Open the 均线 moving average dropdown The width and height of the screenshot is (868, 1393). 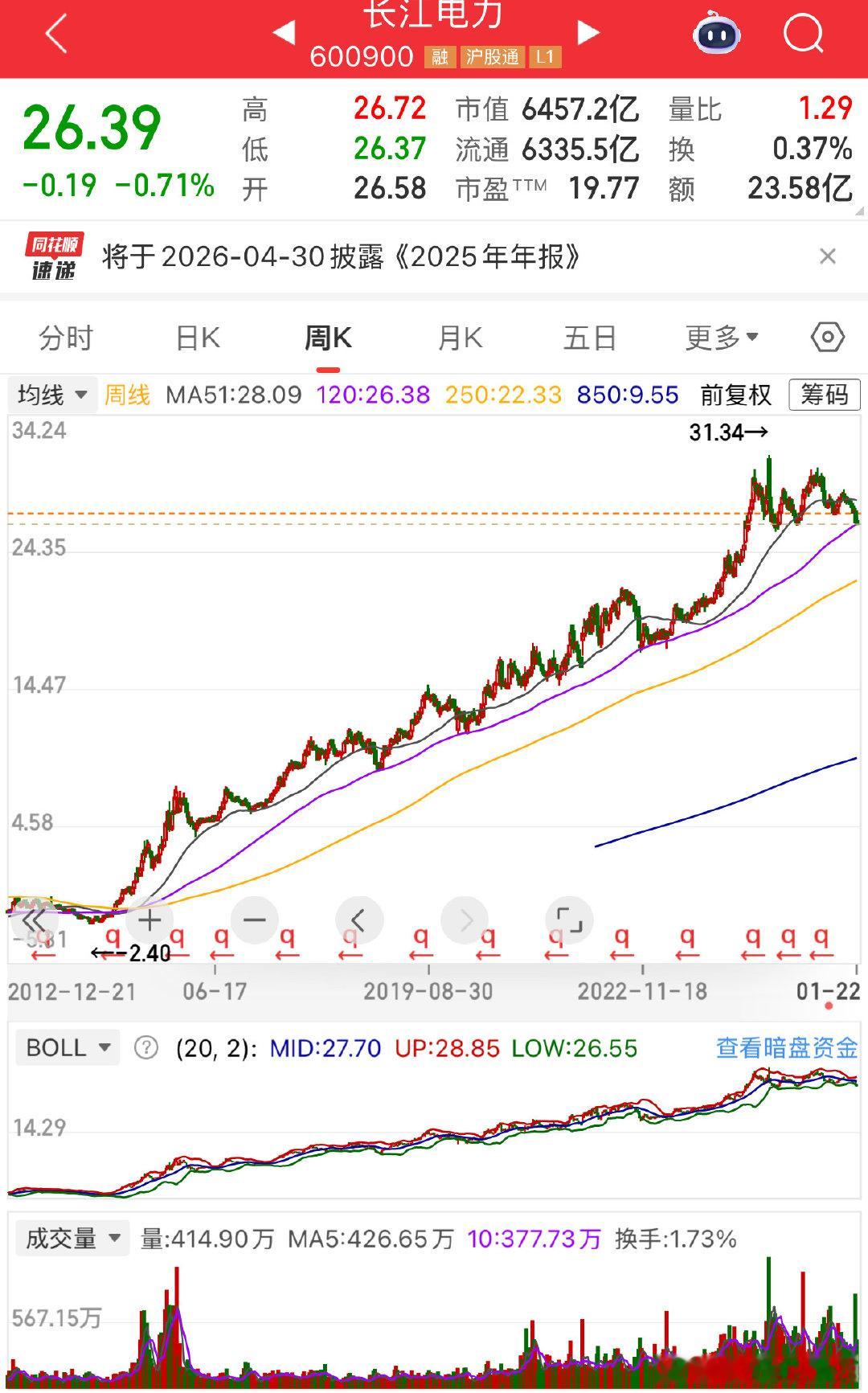pyautogui.click(x=51, y=395)
